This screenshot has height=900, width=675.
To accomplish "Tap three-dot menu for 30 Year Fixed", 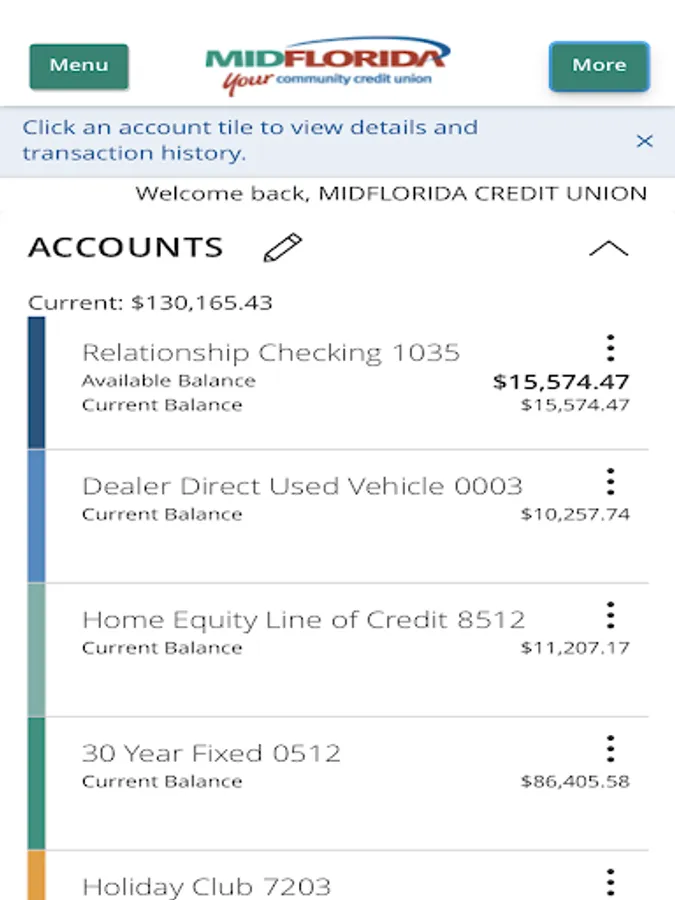I will (610, 749).
